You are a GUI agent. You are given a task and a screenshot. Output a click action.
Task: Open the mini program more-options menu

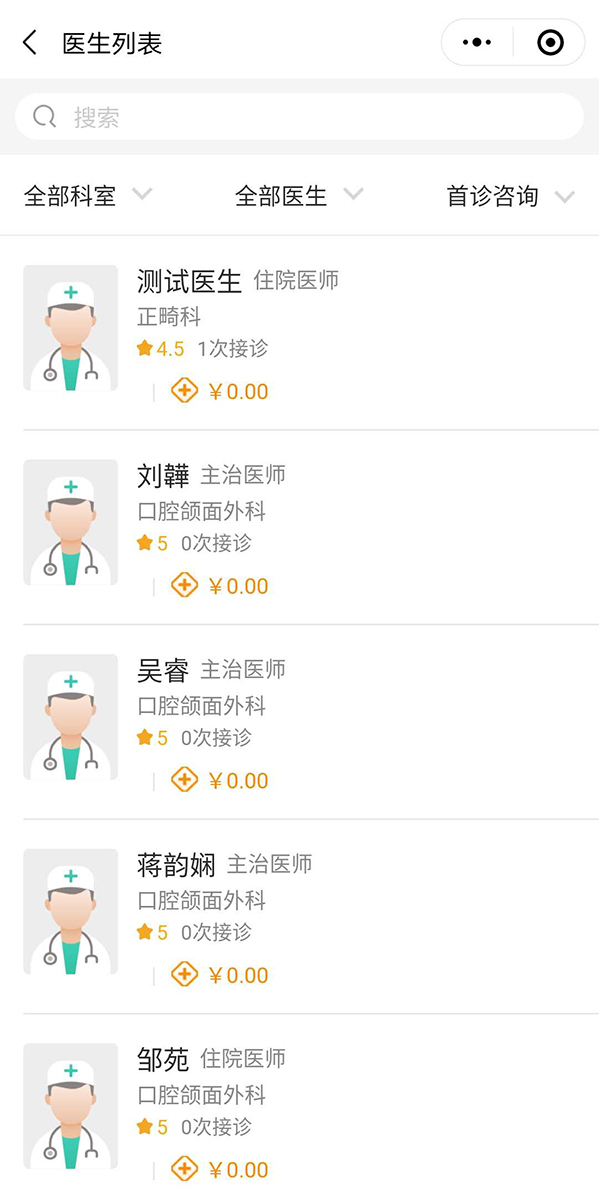(477, 43)
